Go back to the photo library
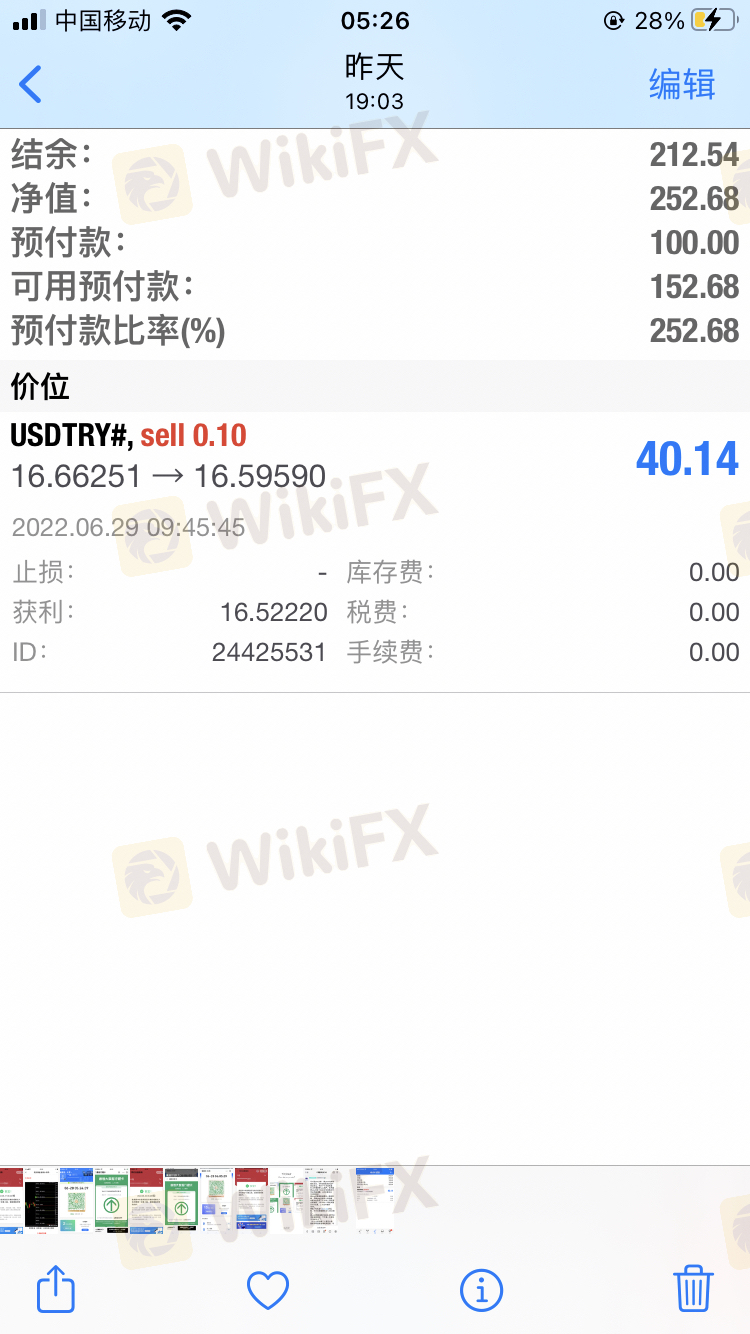Screen dimensions: 750x1334 pos(31,84)
